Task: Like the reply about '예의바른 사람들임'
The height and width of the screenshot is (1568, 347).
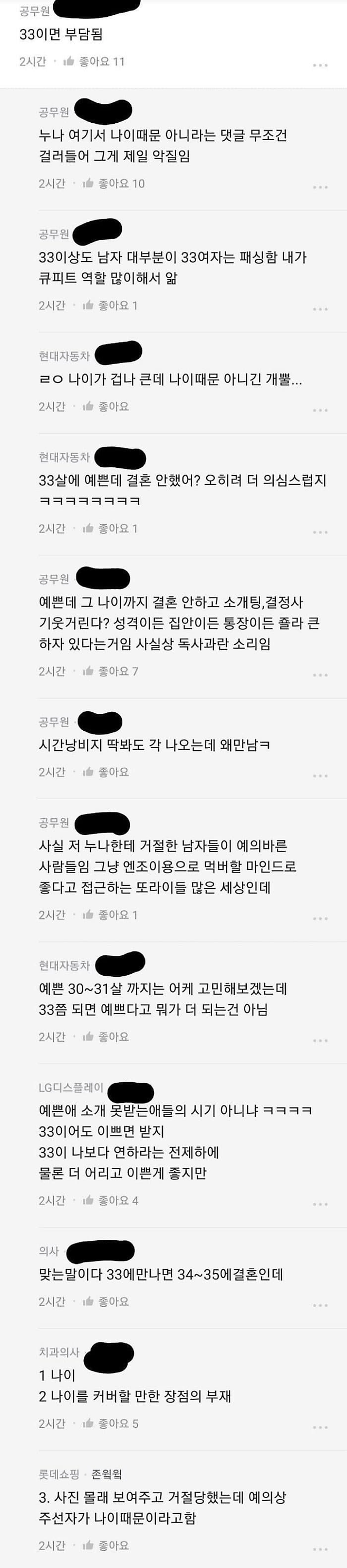Action: click(x=88, y=914)
